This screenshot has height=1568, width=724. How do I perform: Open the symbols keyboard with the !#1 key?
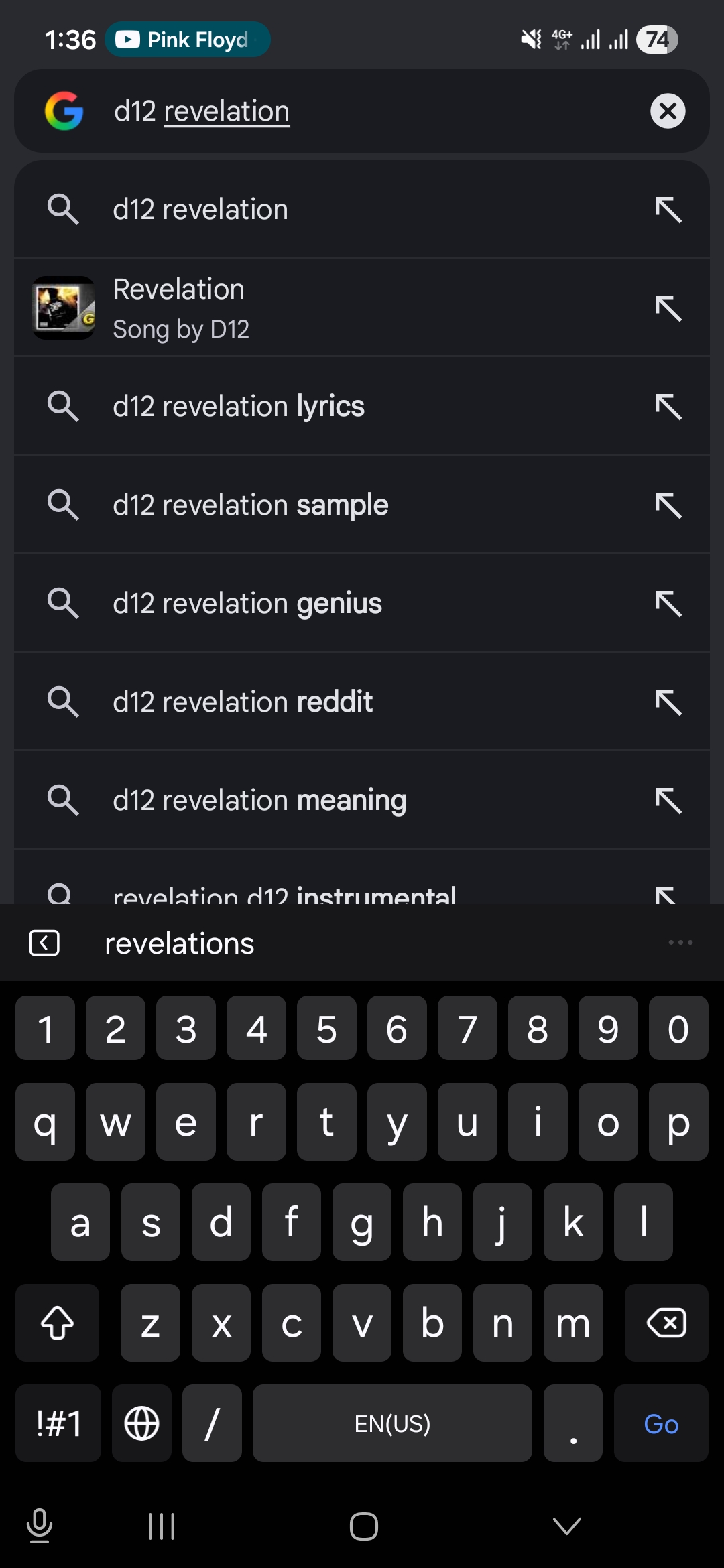point(58,1423)
